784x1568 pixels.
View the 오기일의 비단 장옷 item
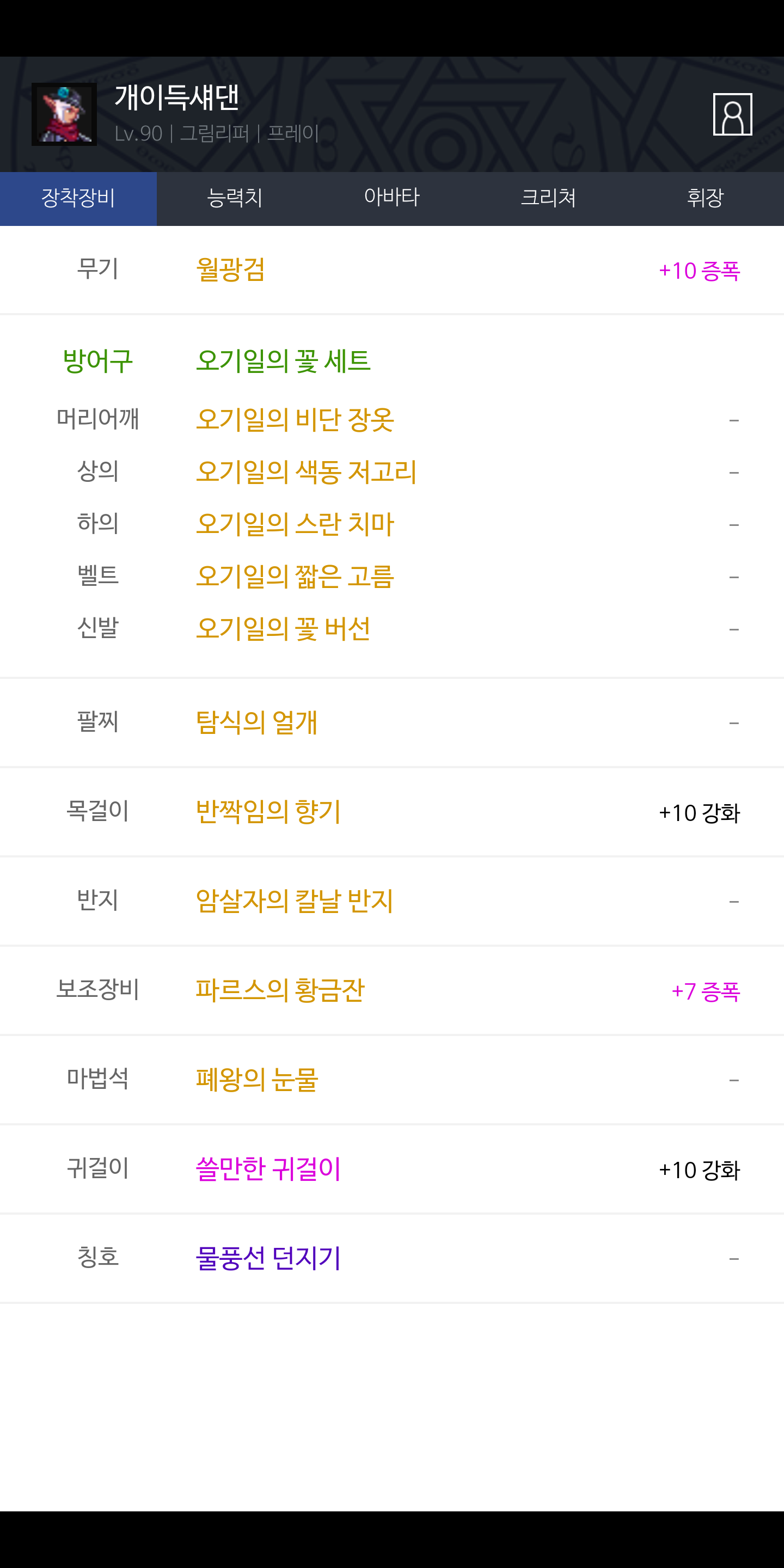295,420
